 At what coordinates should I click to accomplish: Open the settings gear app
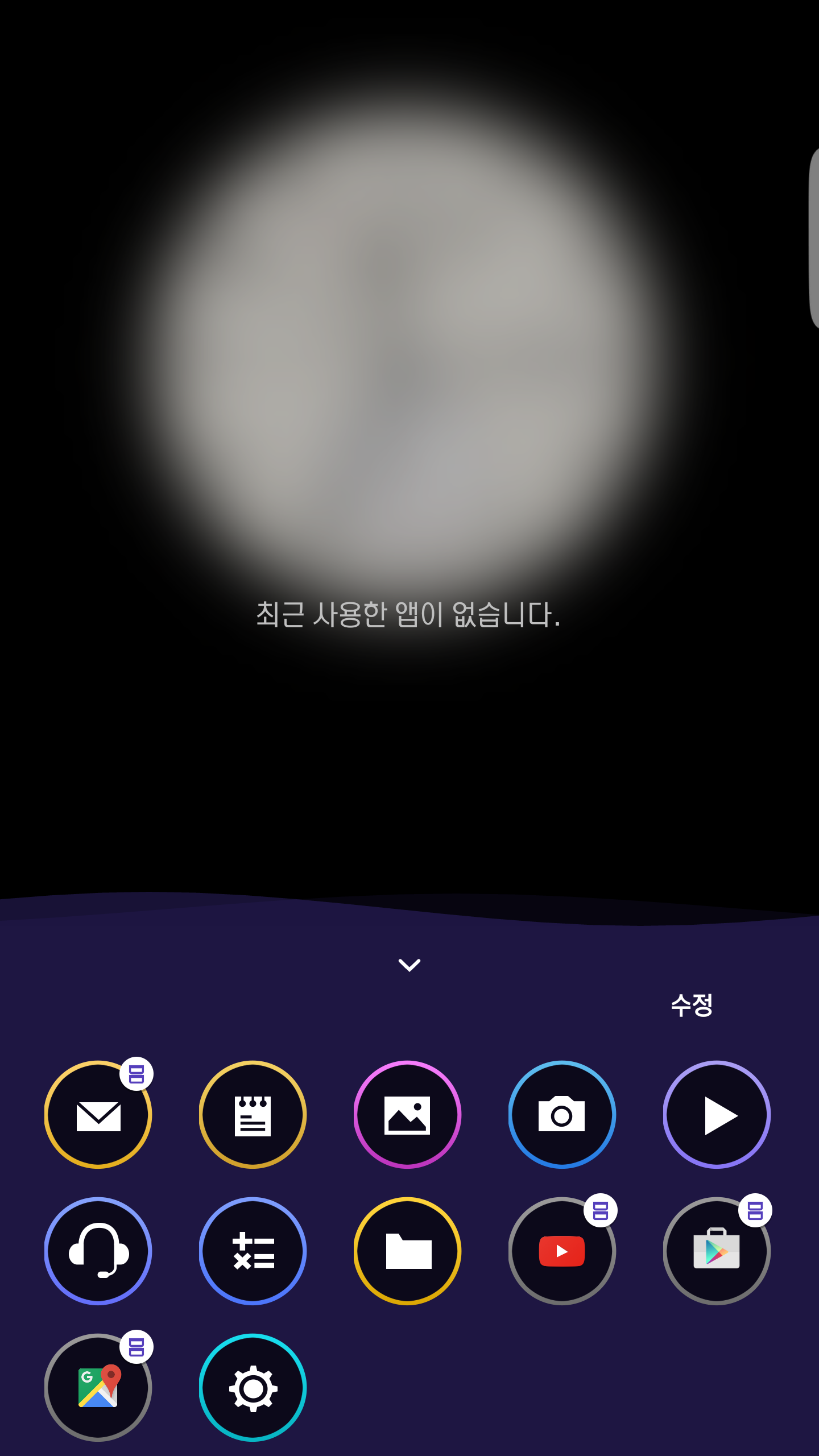(253, 1388)
